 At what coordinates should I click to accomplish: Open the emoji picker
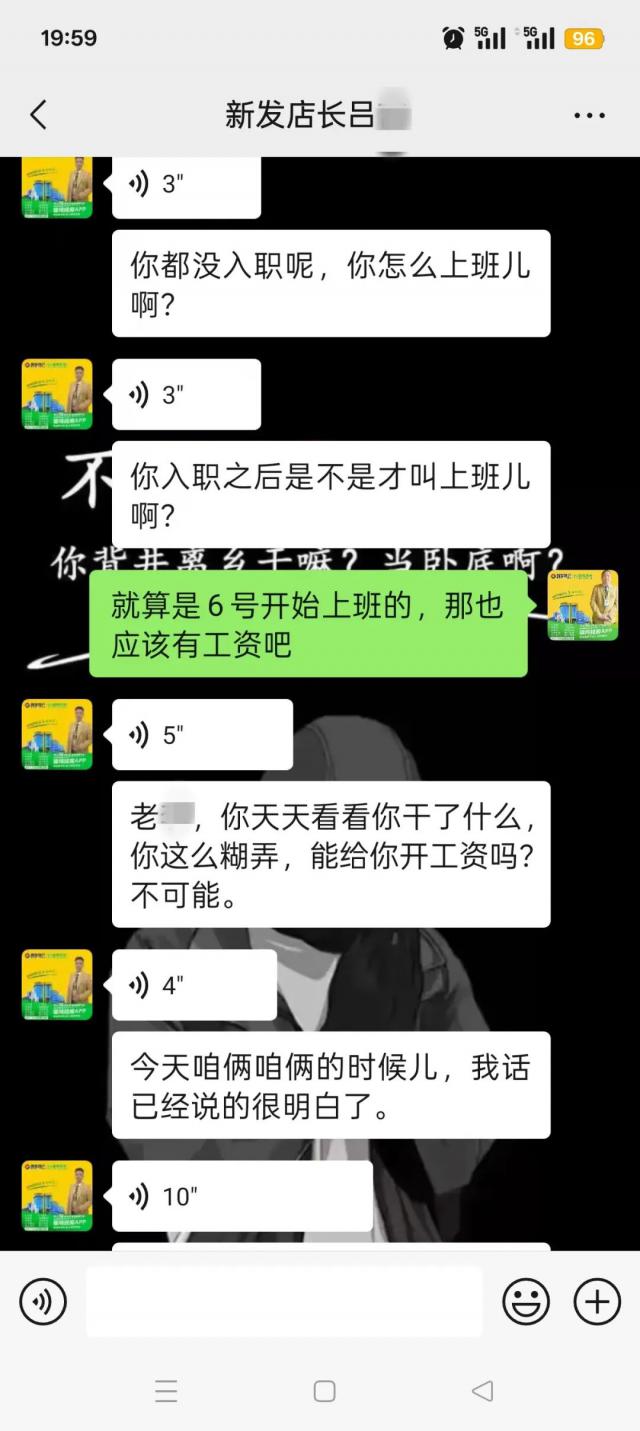click(x=526, y=1302)
